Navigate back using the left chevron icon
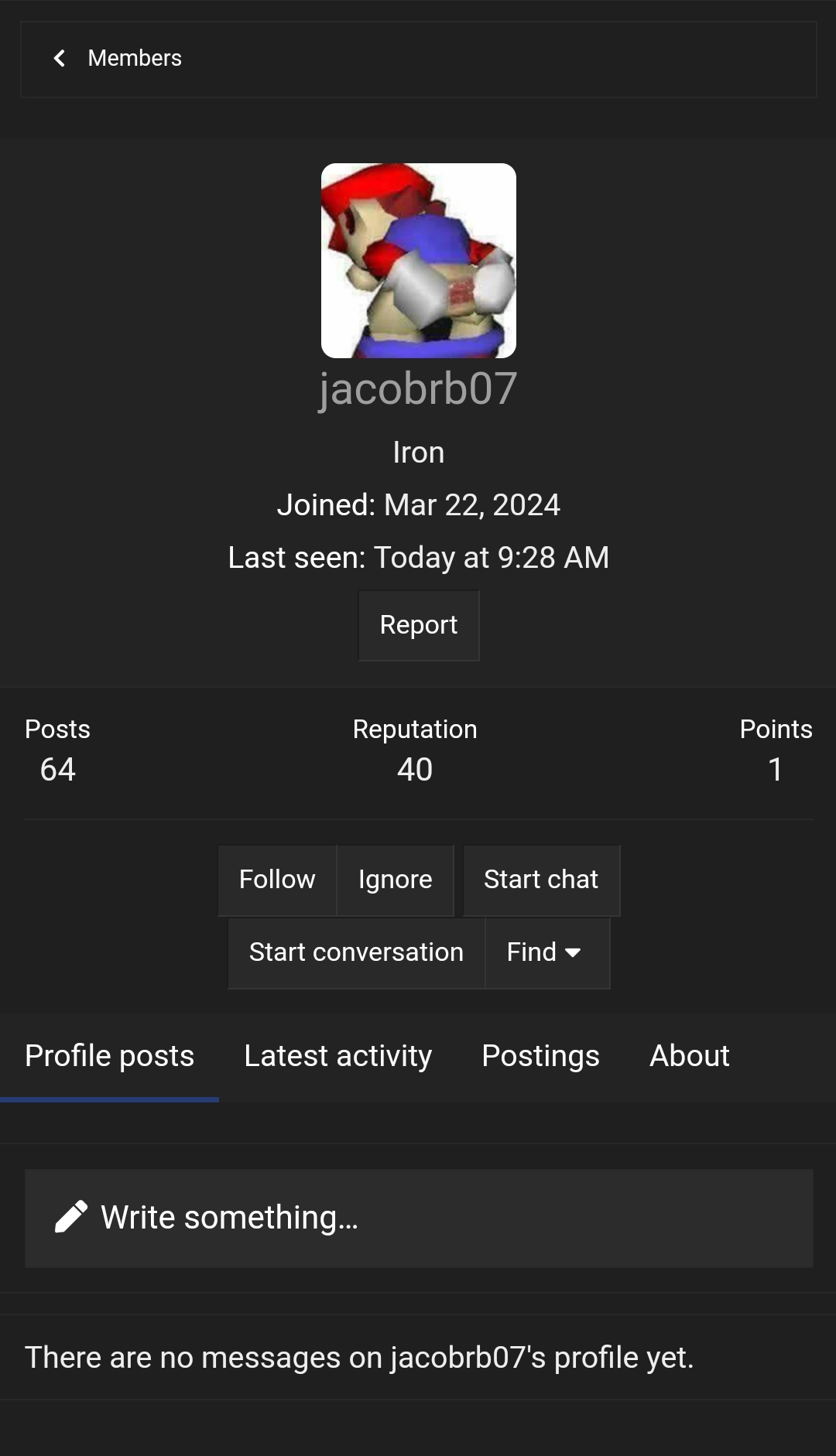Image resolution: width=836 pixels, height=1456 pixels. (59, 58)
